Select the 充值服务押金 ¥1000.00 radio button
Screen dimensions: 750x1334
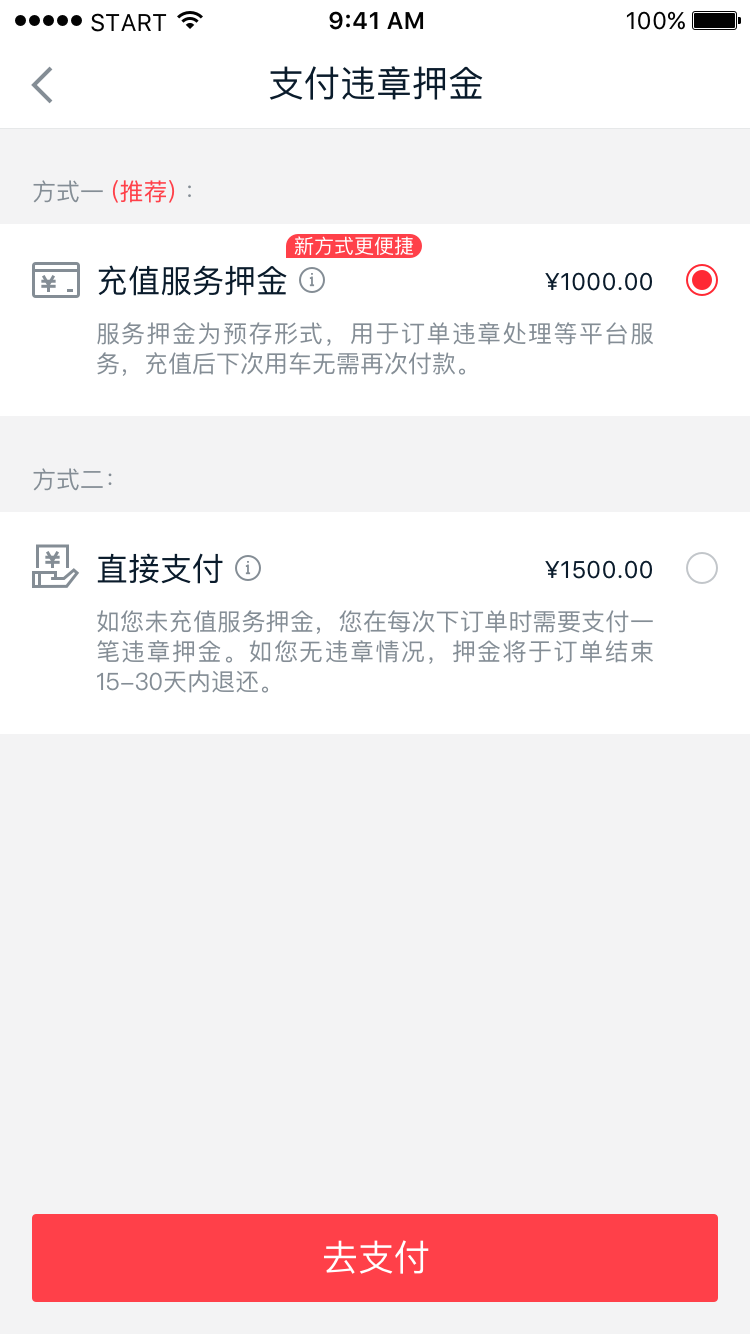[x=702, y=281]
